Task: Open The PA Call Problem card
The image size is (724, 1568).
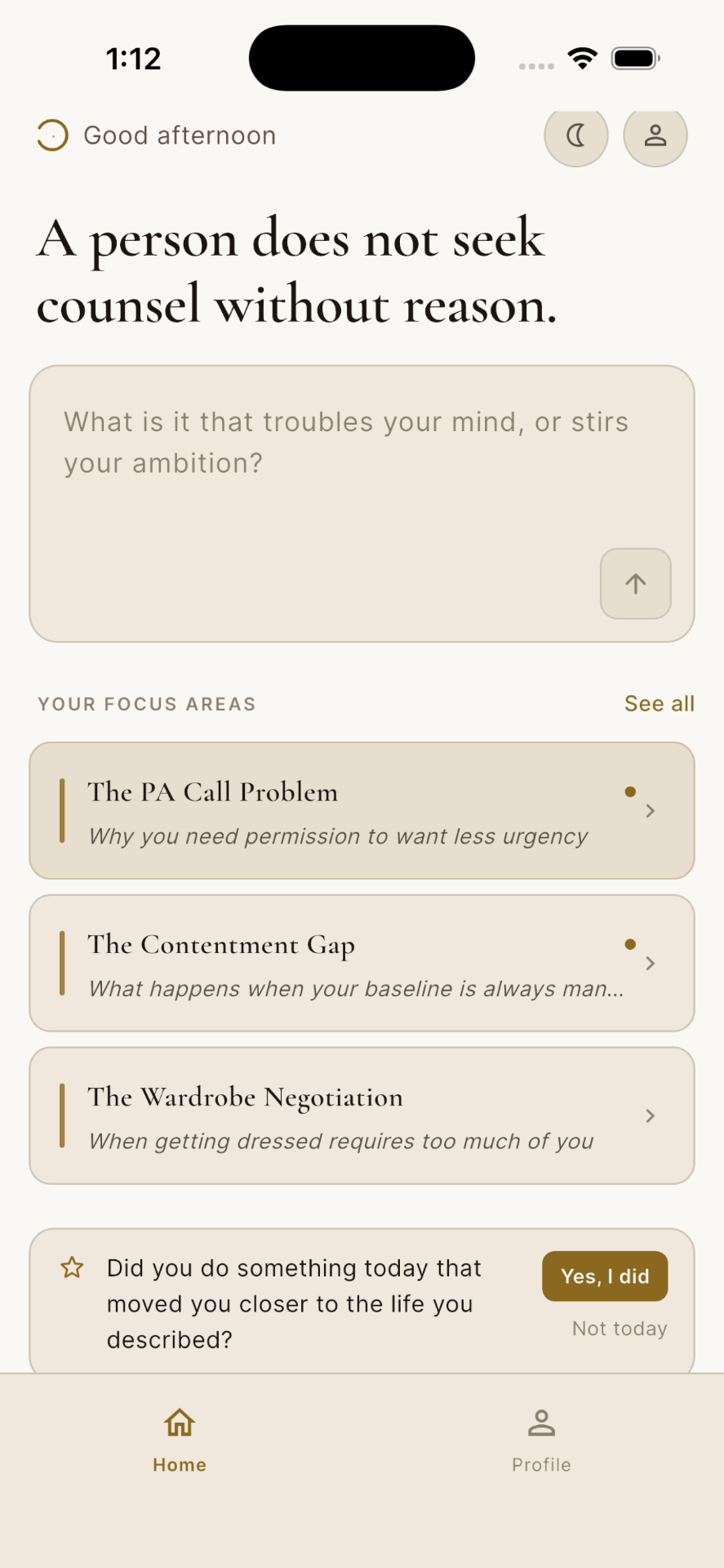Action: 362,811
